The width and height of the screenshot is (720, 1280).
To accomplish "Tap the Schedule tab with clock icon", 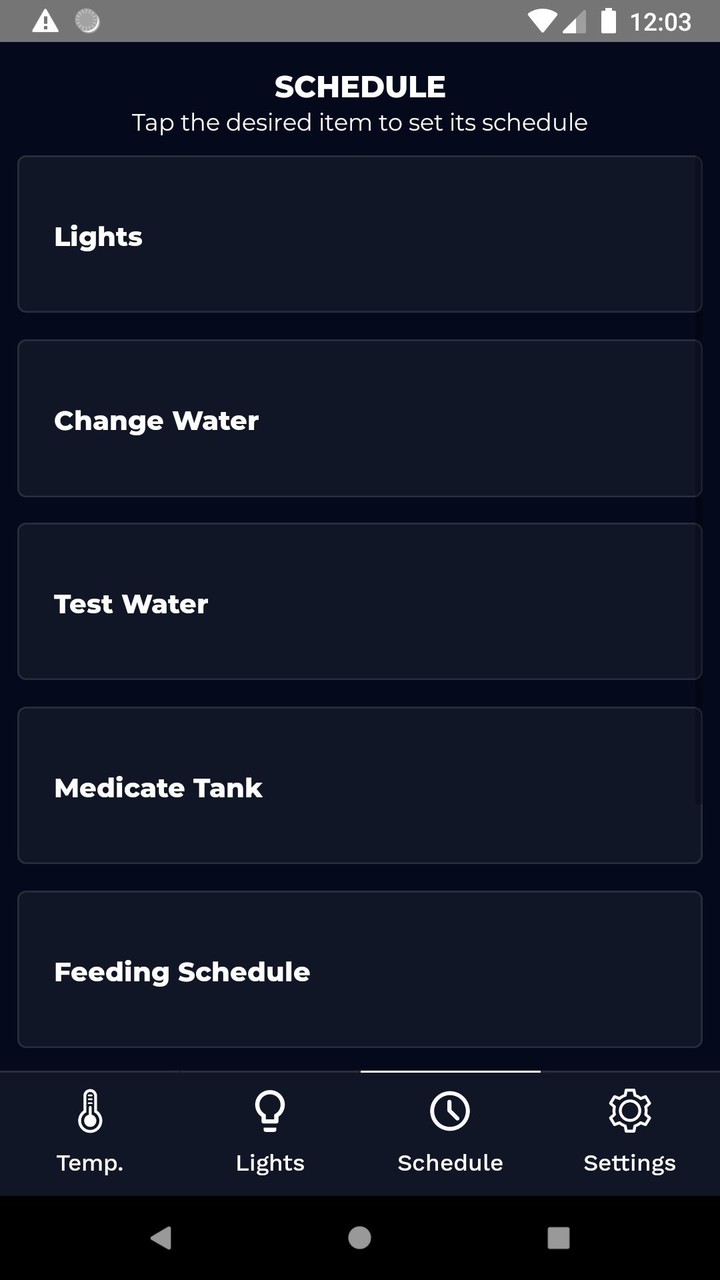I will click(450, 1133).
